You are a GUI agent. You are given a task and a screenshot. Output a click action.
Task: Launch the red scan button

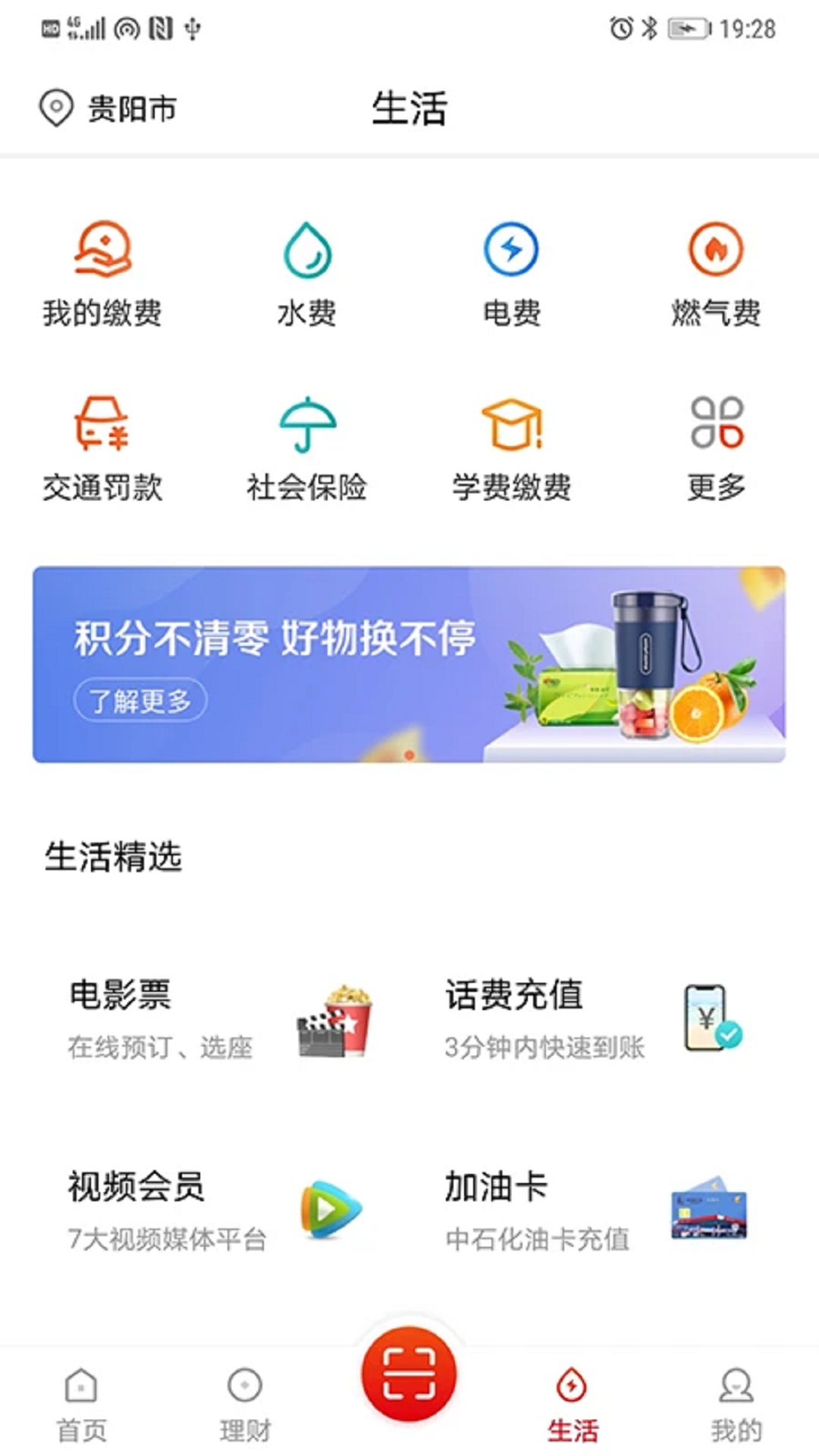click(x=409, y=1373)
